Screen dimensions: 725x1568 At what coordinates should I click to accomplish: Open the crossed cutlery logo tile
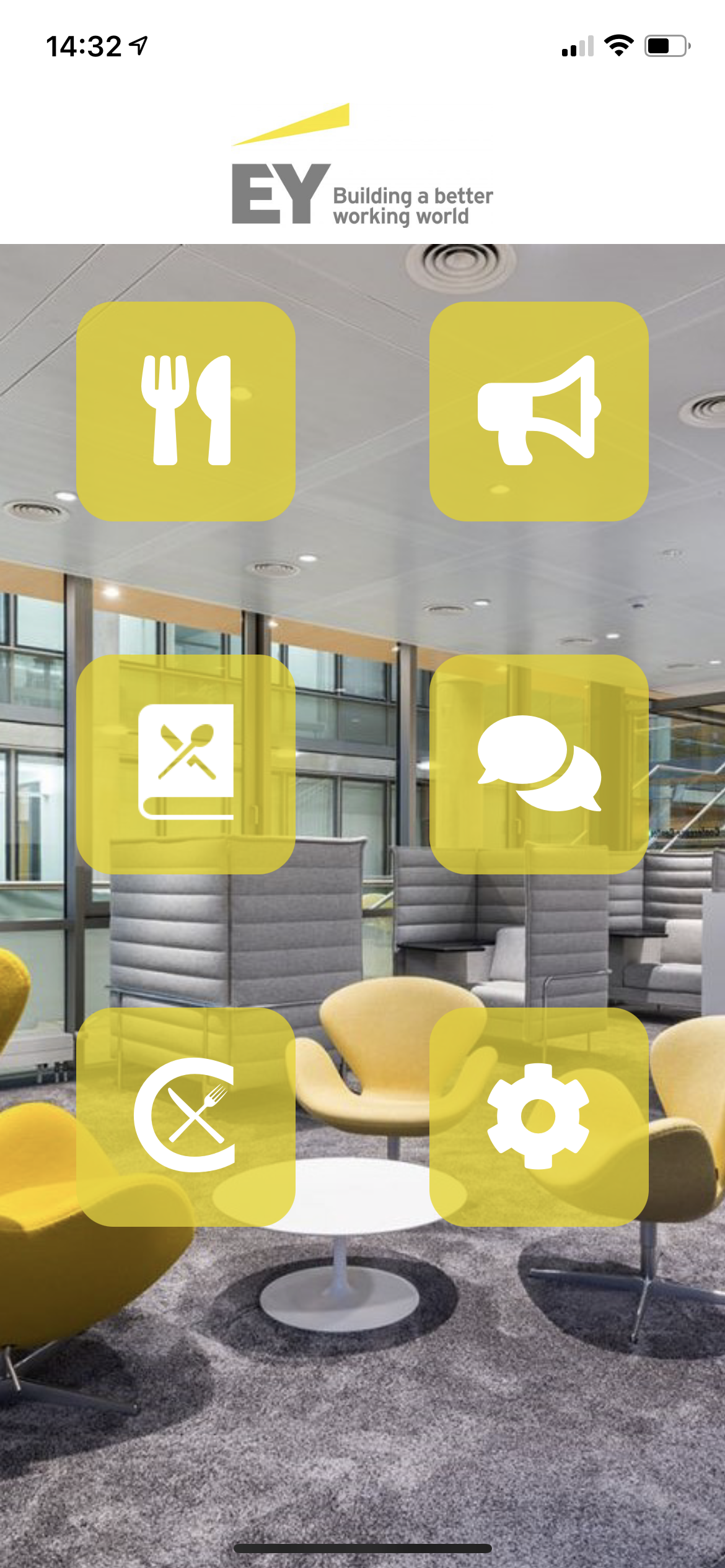pos(185,1116)
